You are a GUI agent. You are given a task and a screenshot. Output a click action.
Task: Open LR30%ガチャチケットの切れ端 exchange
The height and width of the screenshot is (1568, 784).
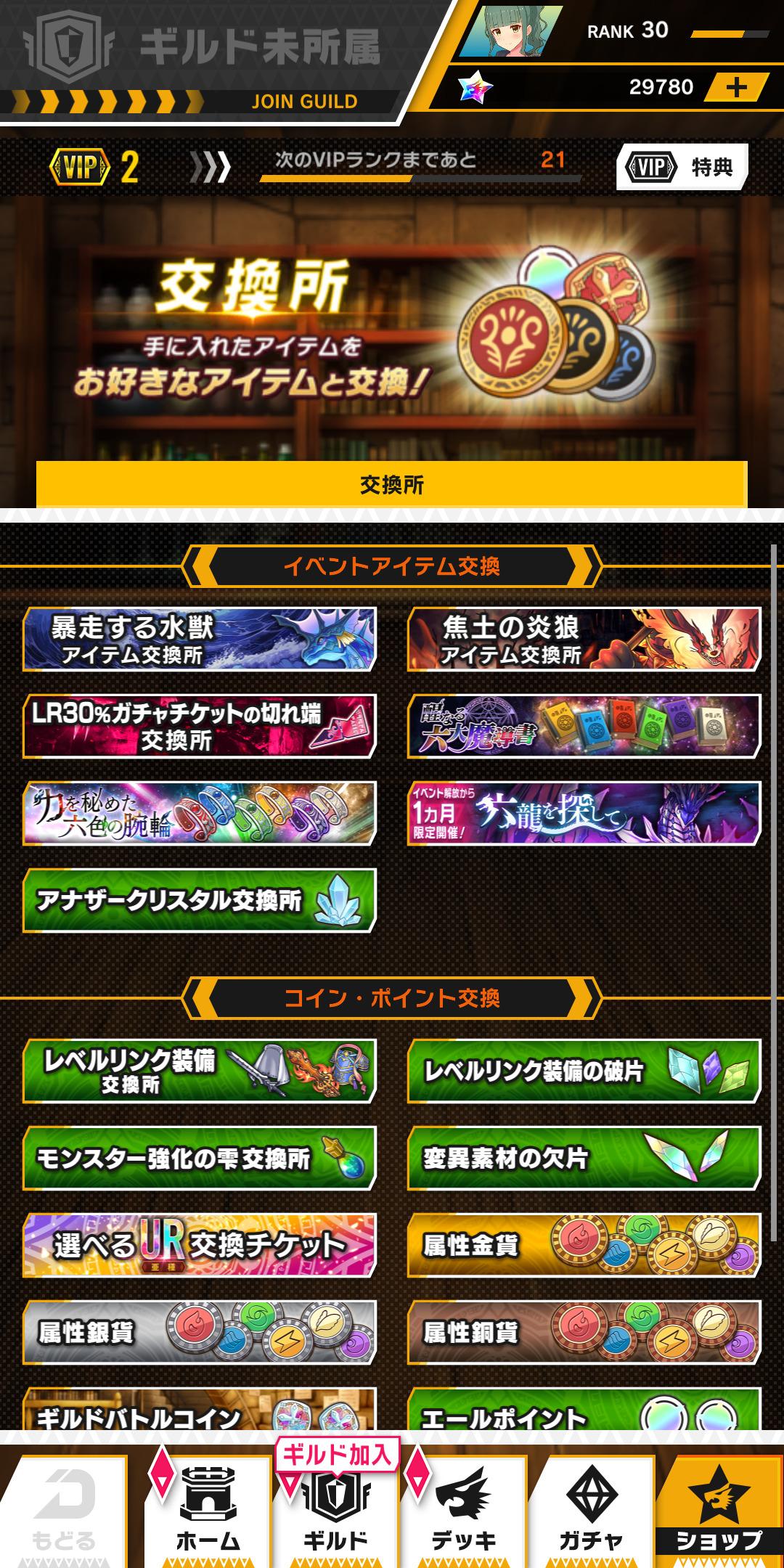(199, 727)
